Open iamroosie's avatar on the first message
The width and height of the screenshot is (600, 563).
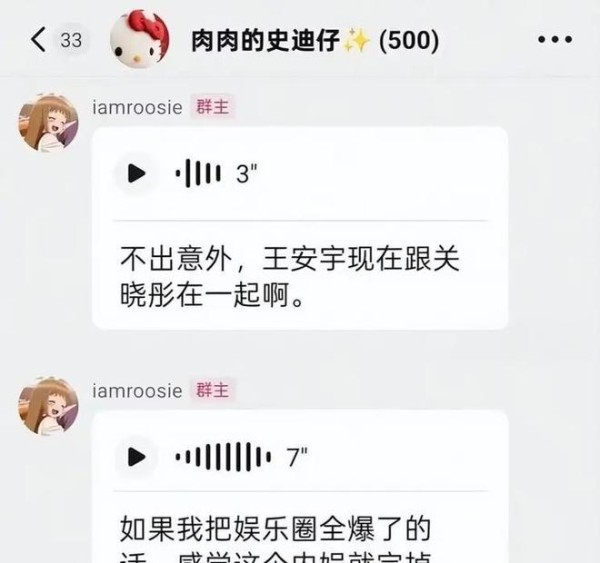point(47,124)
